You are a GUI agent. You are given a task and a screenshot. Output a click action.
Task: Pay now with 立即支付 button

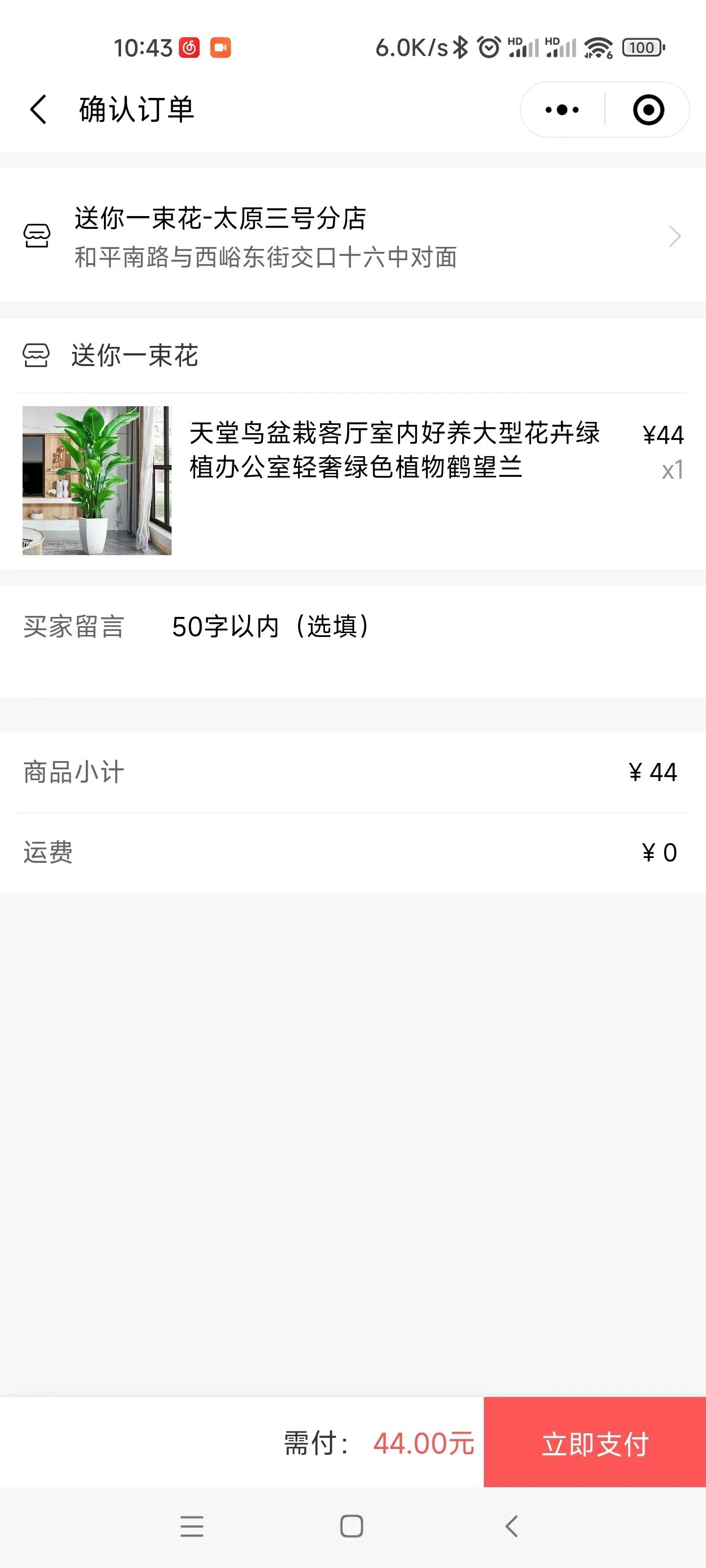click(595, 1443)
